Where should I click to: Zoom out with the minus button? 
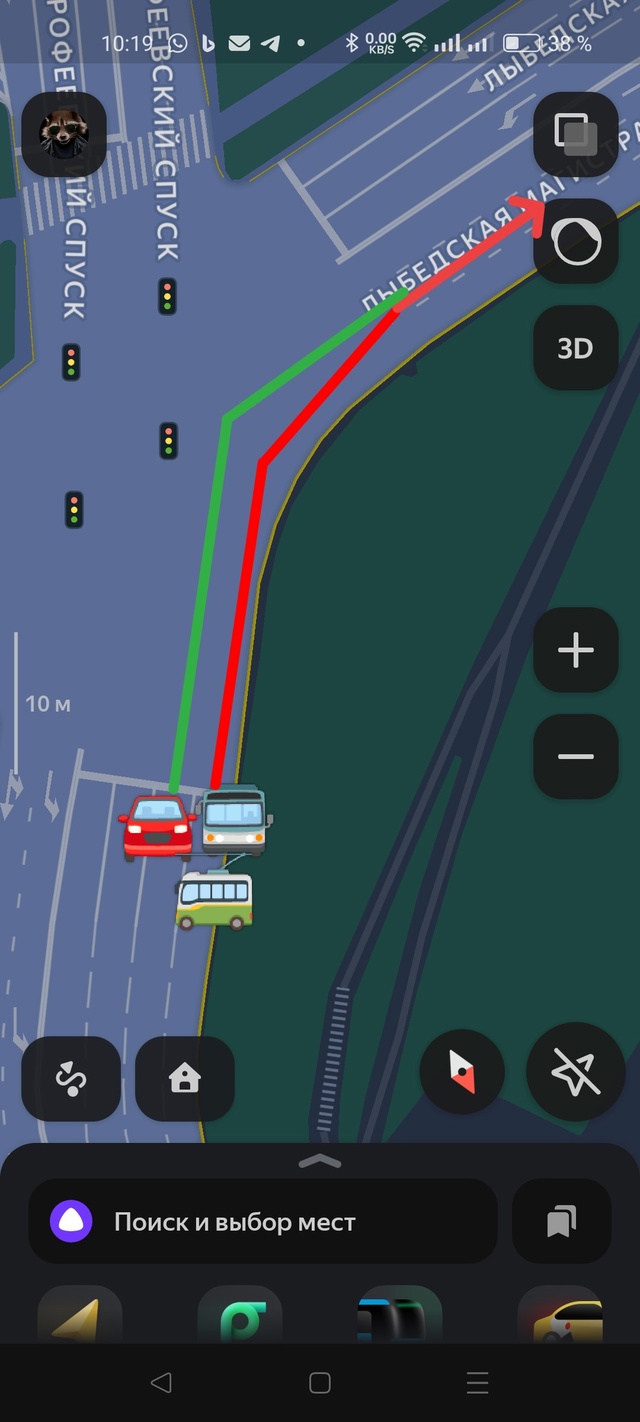[575, 756]
